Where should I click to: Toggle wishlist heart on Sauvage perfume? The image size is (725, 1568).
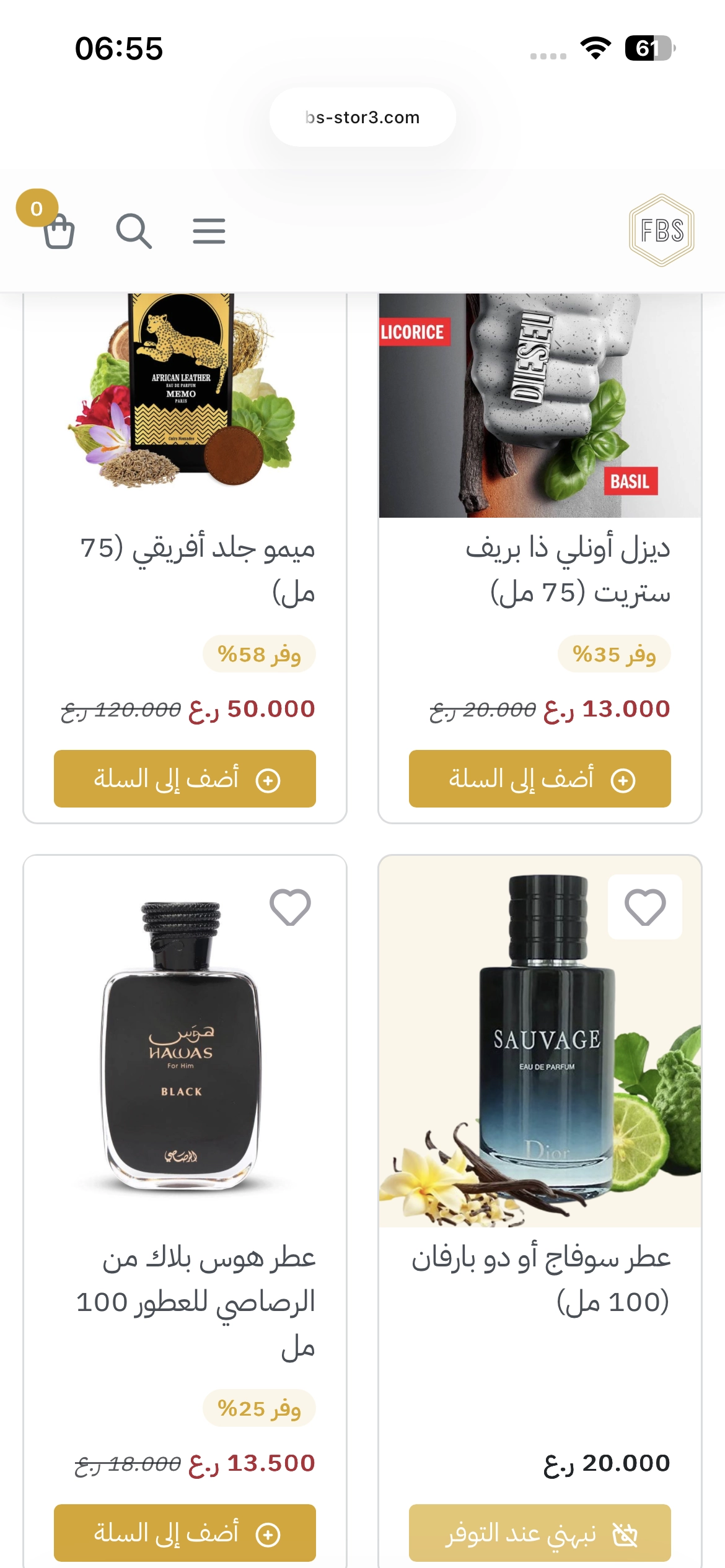click(x=645, y=906)
